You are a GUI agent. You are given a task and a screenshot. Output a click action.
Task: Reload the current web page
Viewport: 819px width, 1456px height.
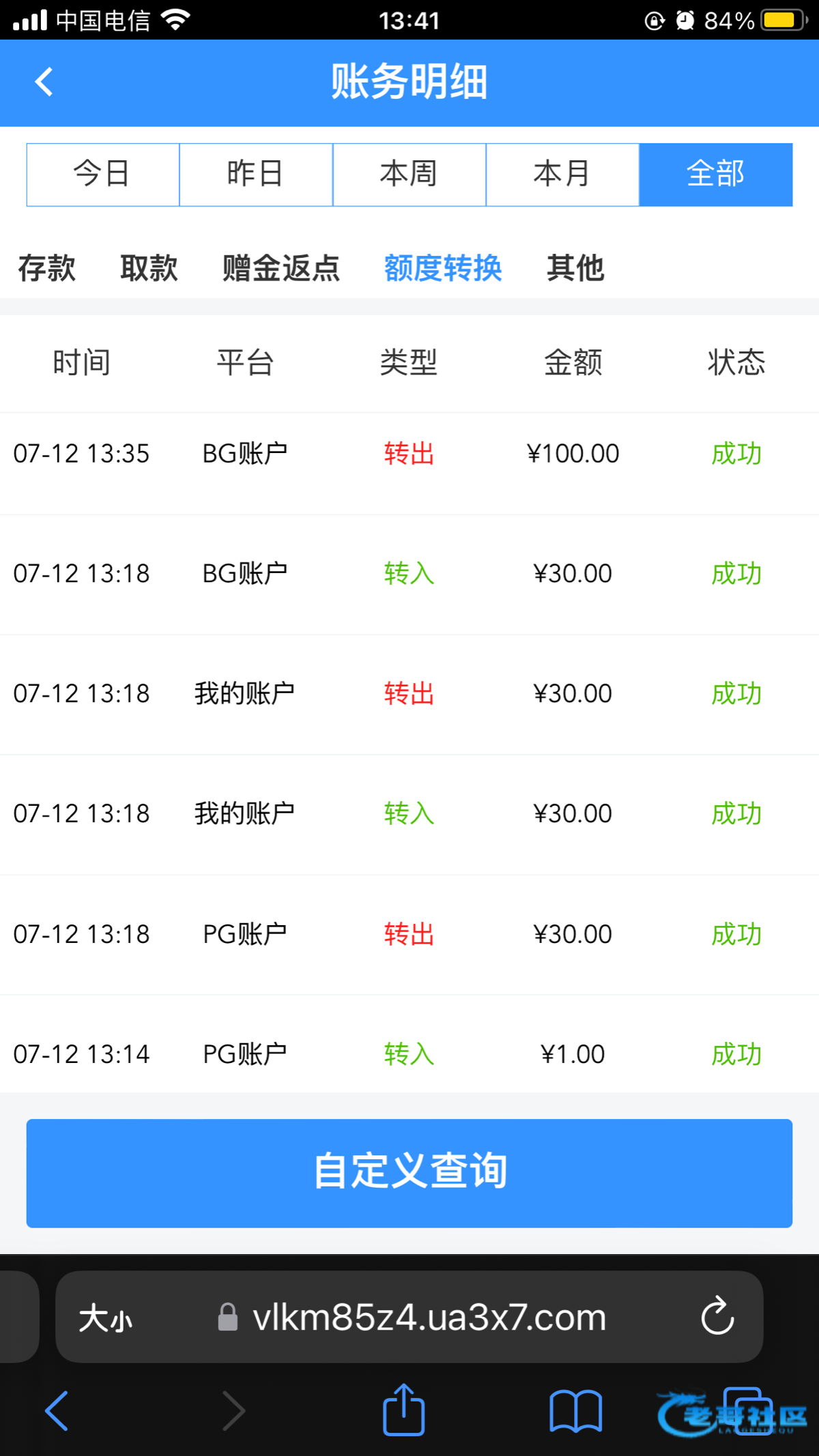[x=717, y=1316]
